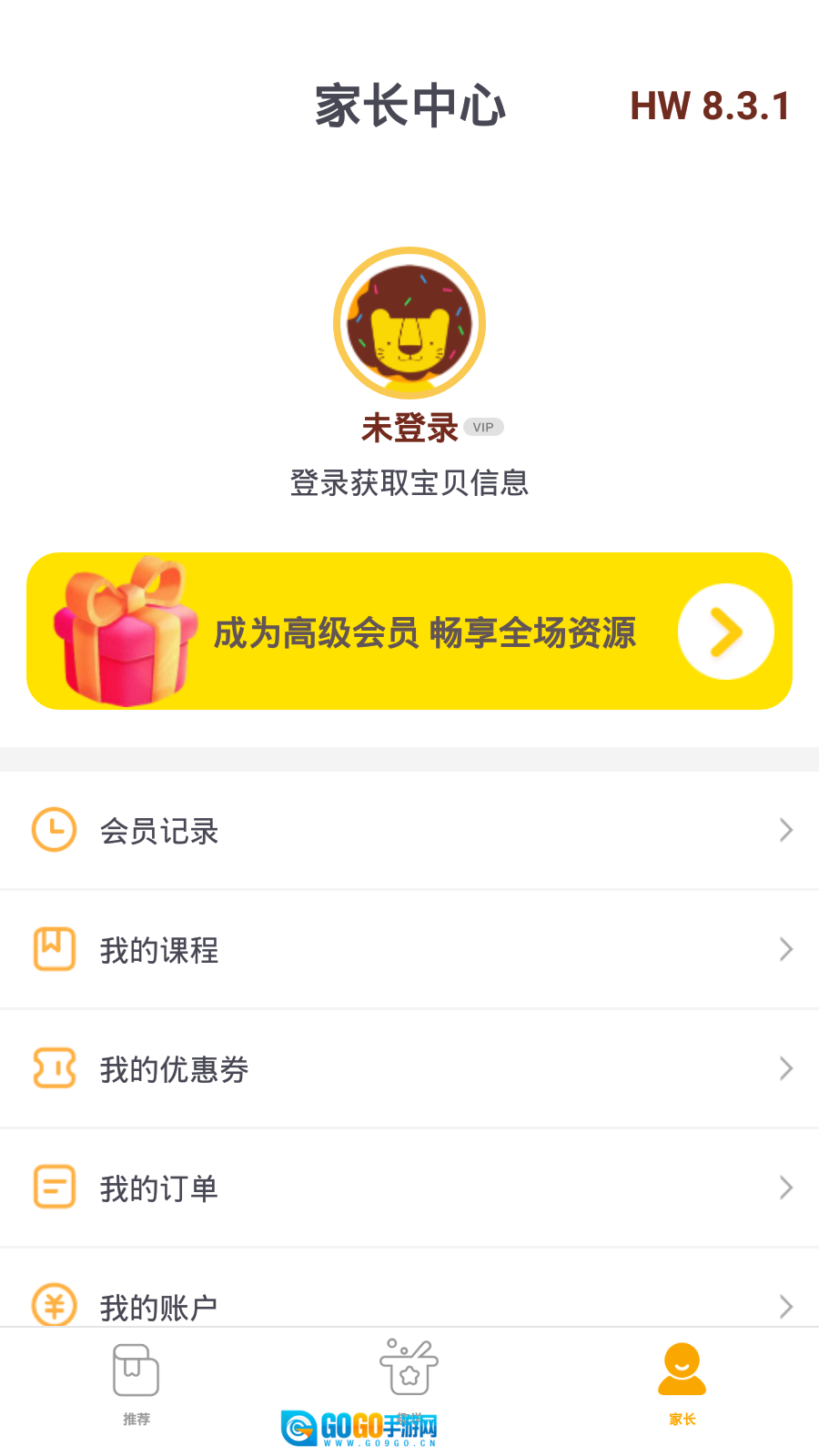
Task: Switch to the 推荐 tab
Action: coord(136,1382)
